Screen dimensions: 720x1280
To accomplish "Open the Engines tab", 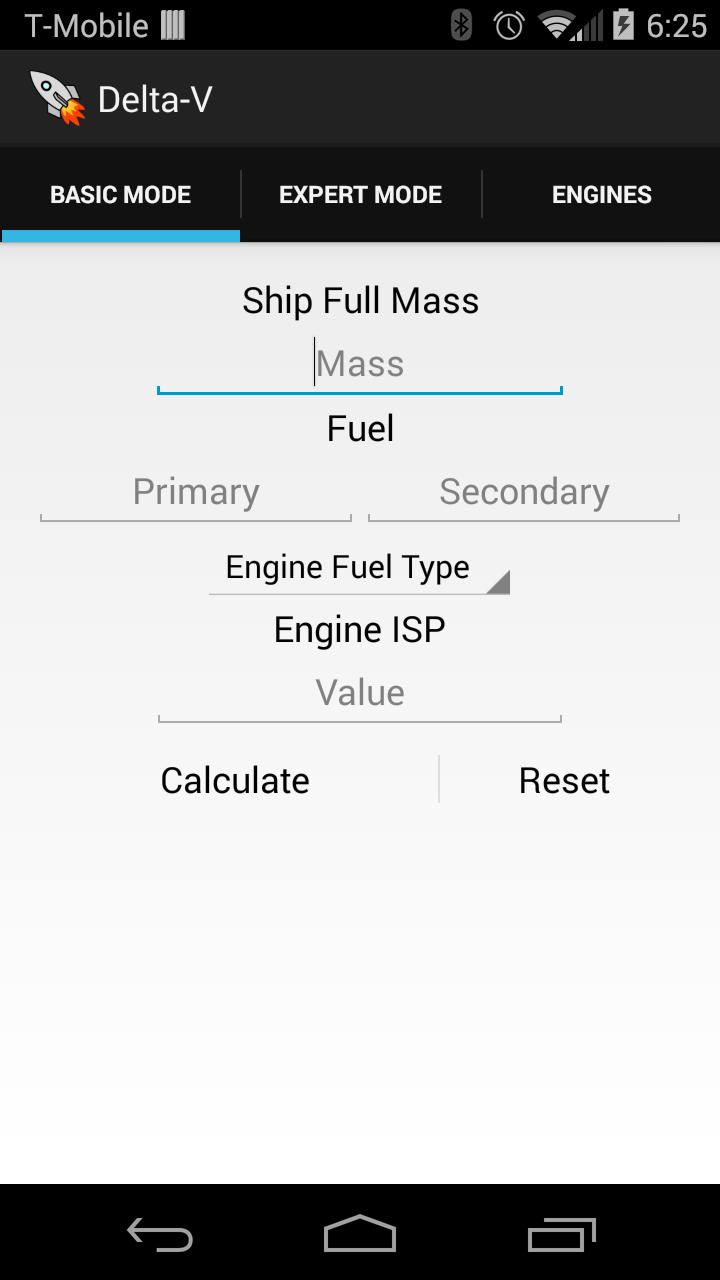I will [601, 194].
